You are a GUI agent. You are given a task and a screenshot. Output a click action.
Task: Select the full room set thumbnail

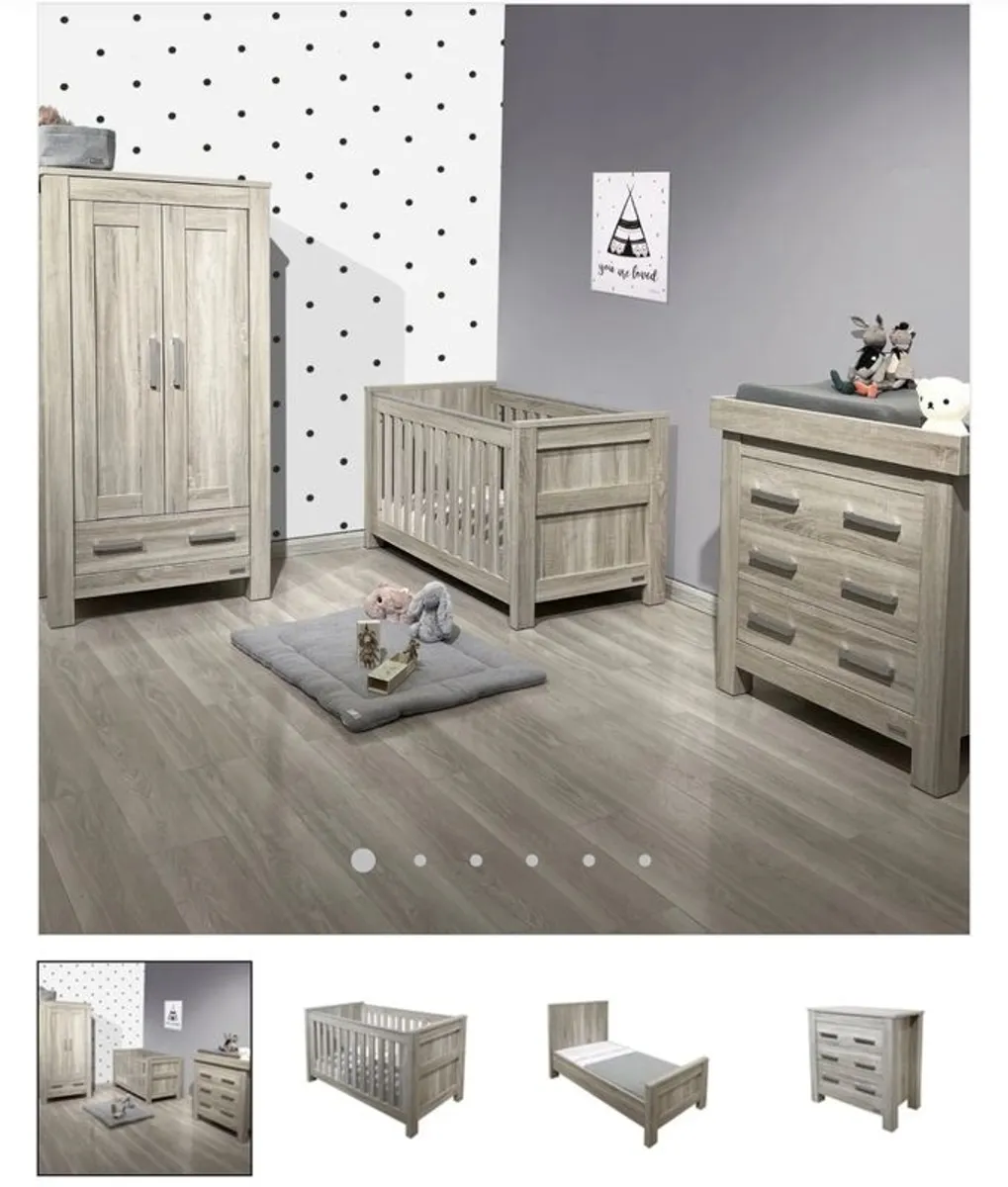[x=144, y=1067]
